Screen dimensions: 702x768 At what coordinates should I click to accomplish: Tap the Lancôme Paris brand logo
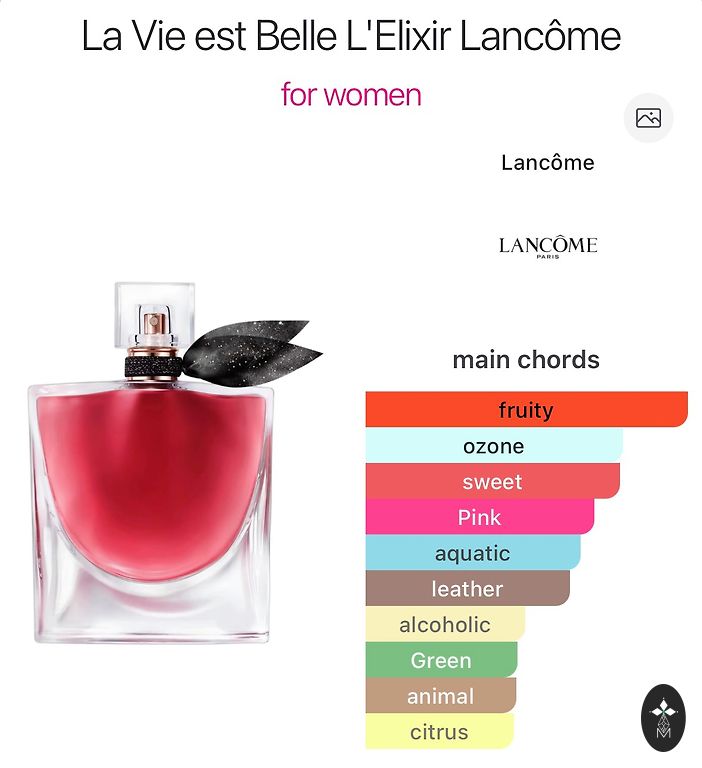548,247
